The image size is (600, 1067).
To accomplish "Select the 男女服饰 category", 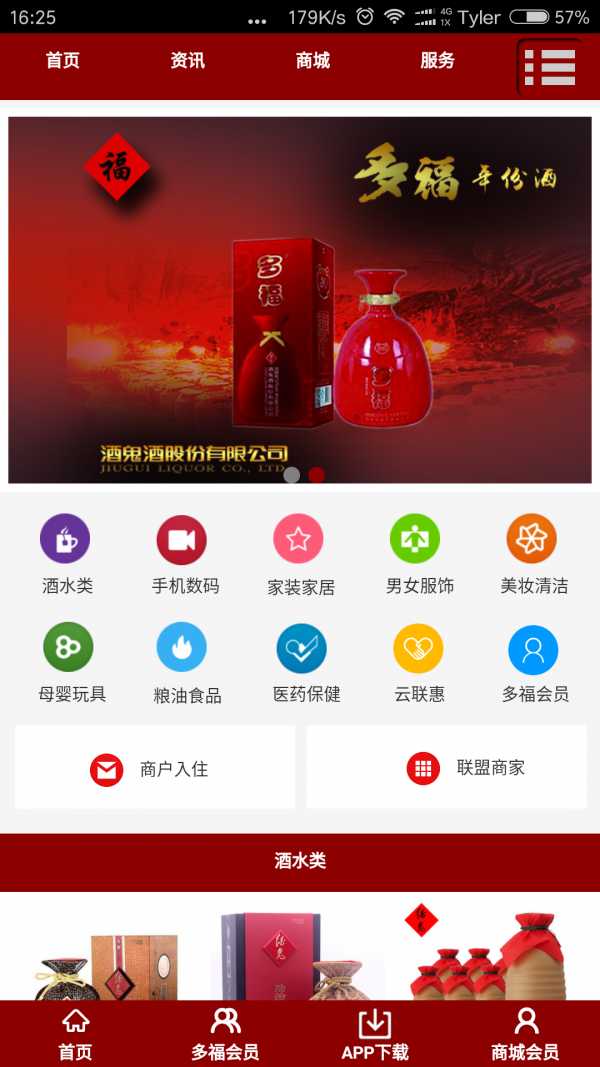I will [x=415, y=540].
